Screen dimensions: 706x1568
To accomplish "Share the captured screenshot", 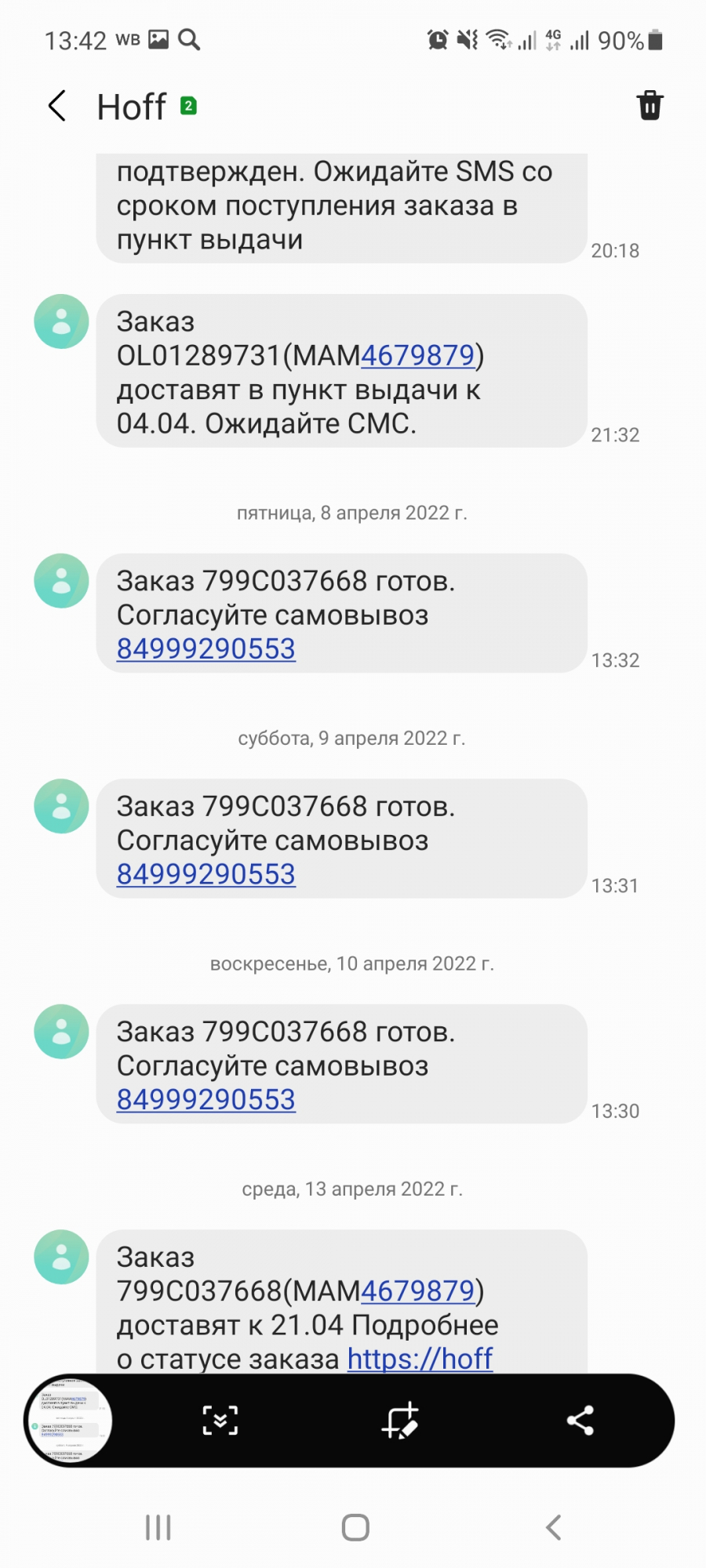I will coord(580,1420).
